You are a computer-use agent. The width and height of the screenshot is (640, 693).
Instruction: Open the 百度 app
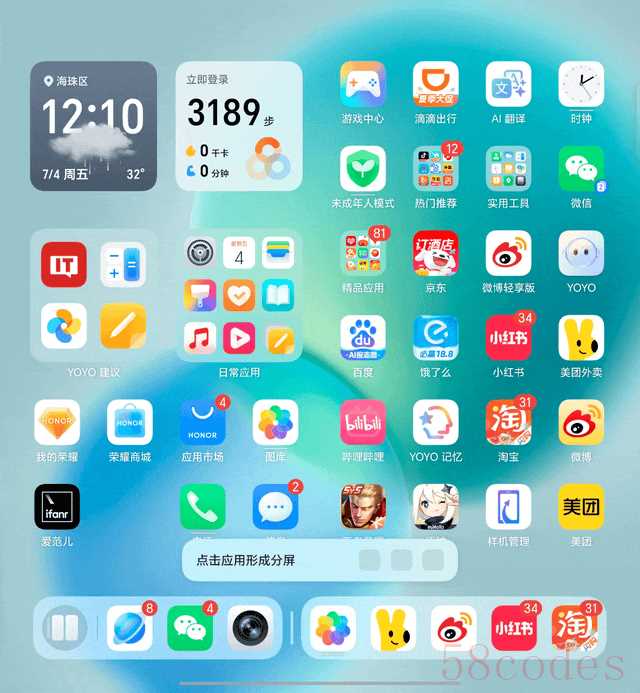362,338
